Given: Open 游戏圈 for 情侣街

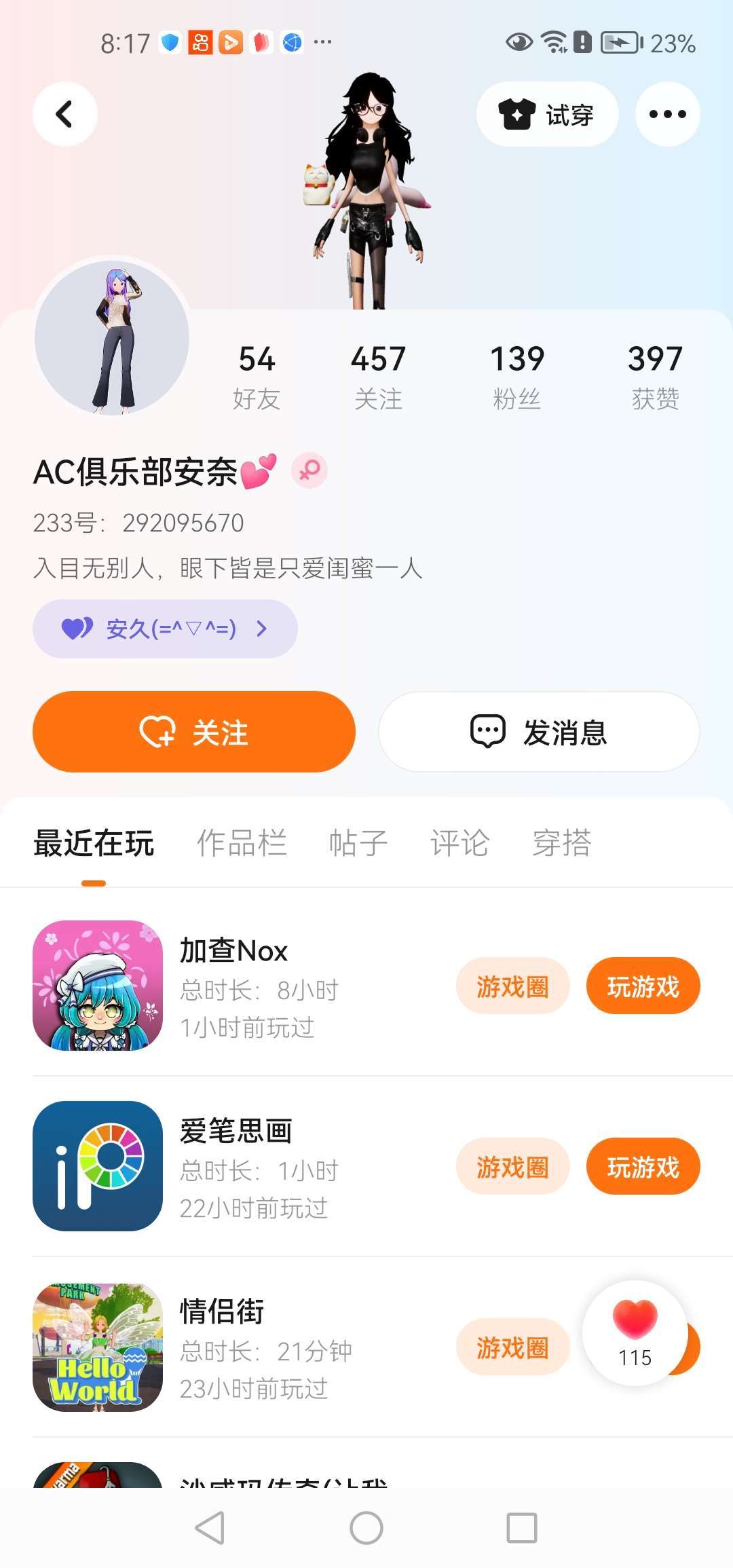Looking at the screenshot, I should [512, 1347].
